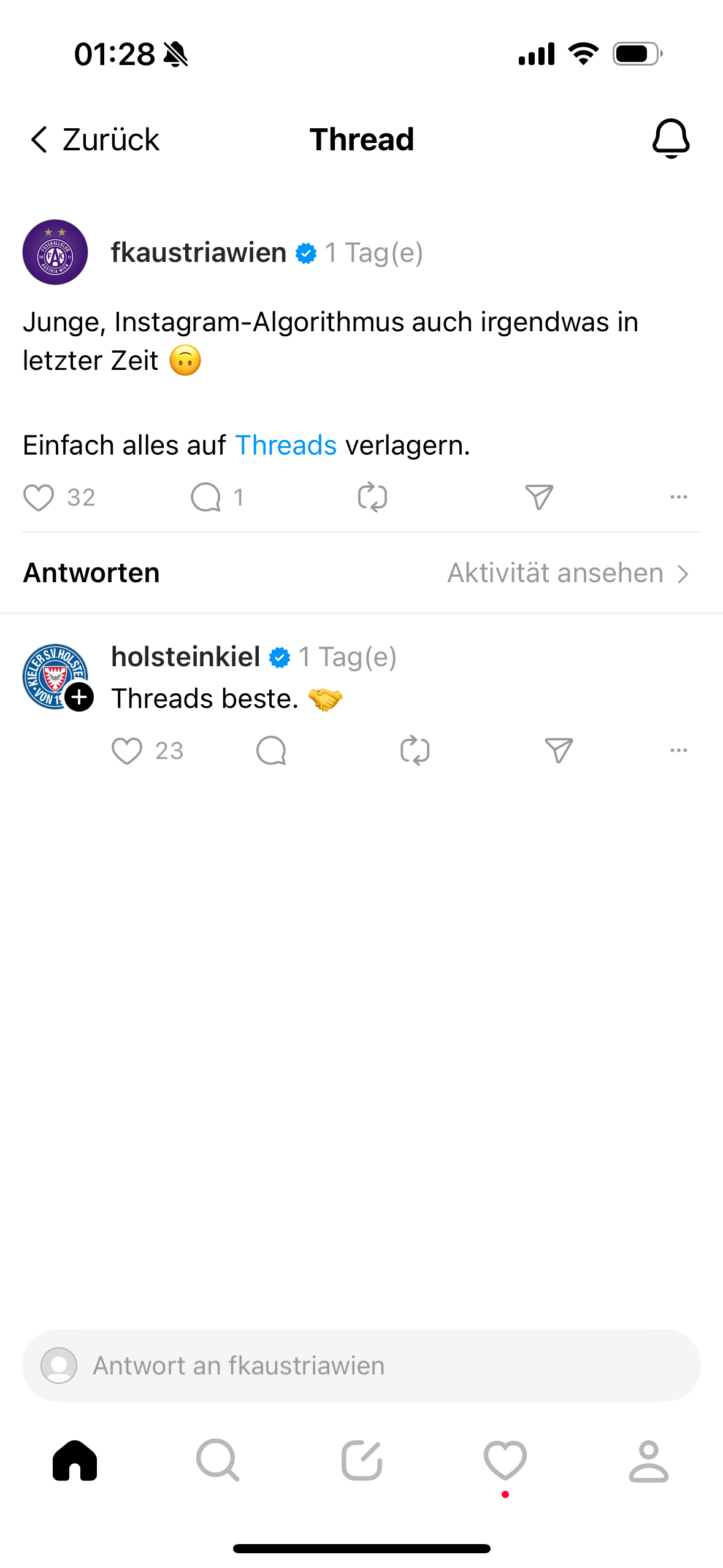
Task: Open the overflow menu on holsteinkiel's reply
Action: (679, 751)
